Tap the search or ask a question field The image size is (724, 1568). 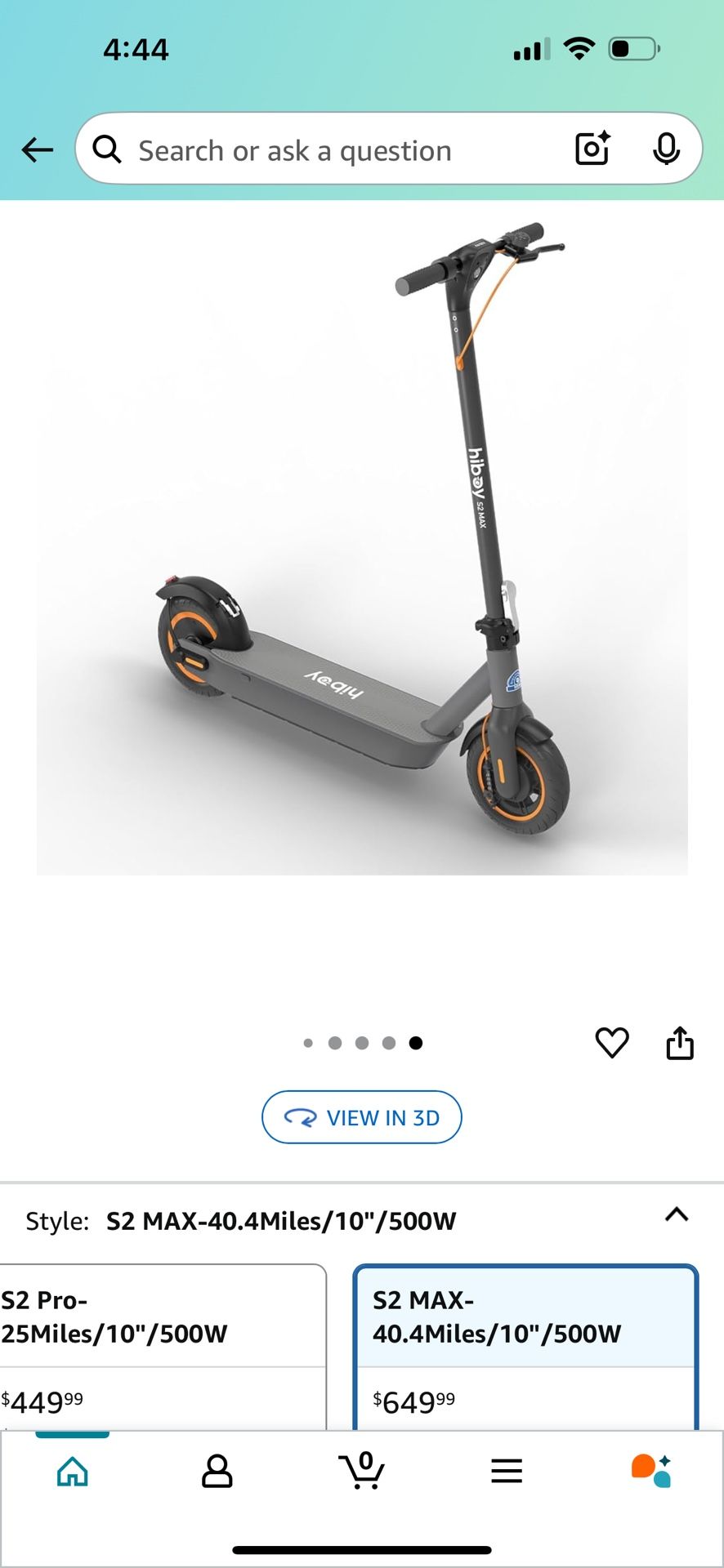pyautogui.click(x=327, y=150)
